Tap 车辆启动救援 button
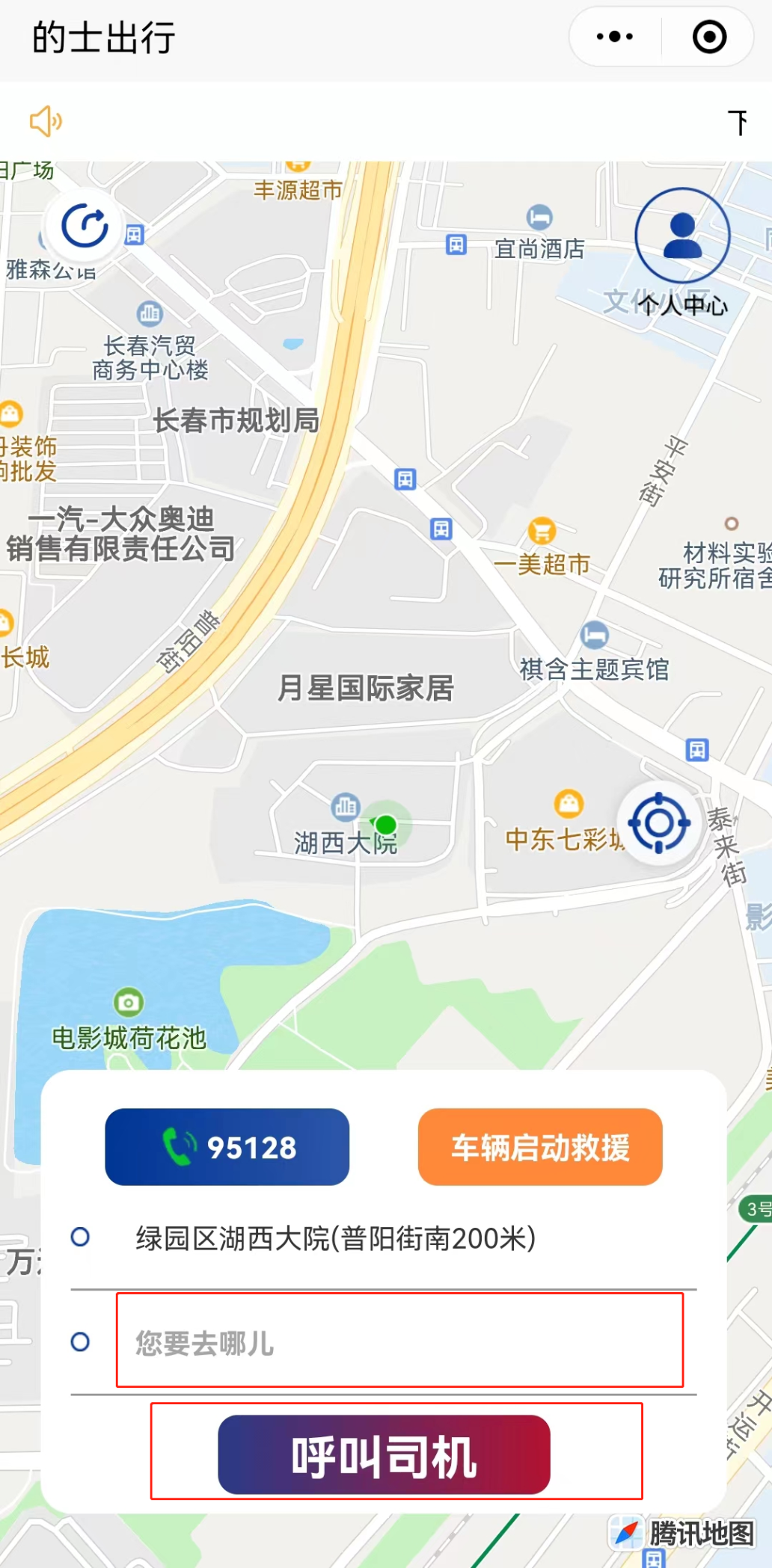This screenshot has height=1568, width=772. coord(540,1147)
